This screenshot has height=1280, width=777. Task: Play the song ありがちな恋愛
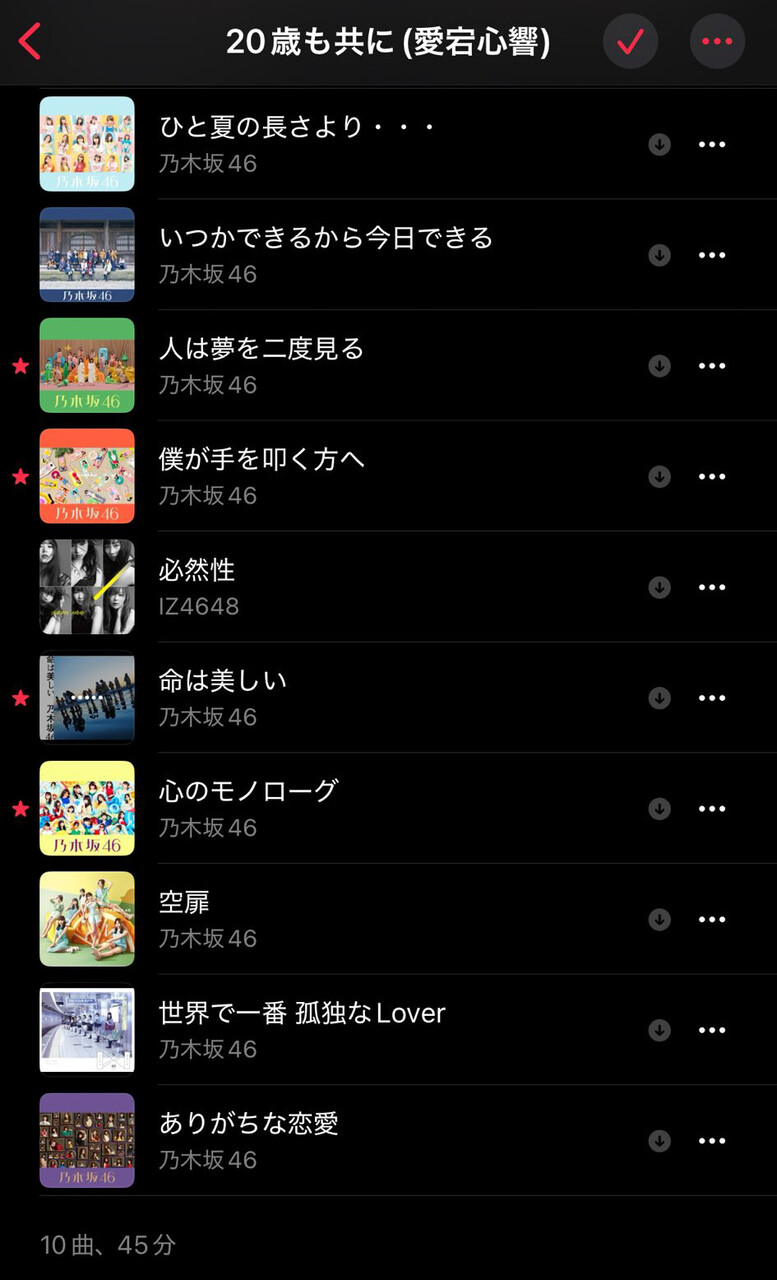pyautogui.click(x=249, y=1124)
